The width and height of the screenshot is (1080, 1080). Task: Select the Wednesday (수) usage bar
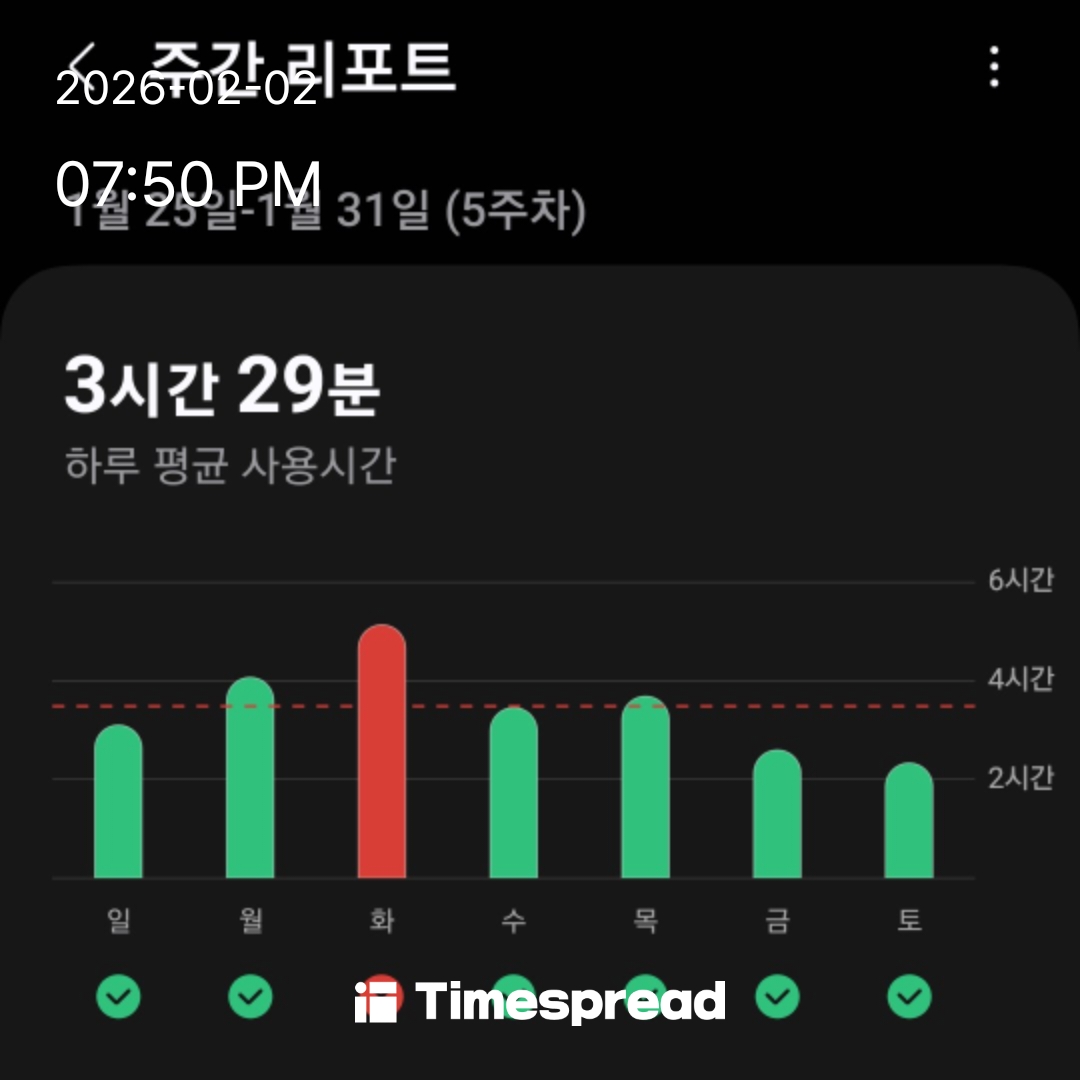click(x=514, y=793)
